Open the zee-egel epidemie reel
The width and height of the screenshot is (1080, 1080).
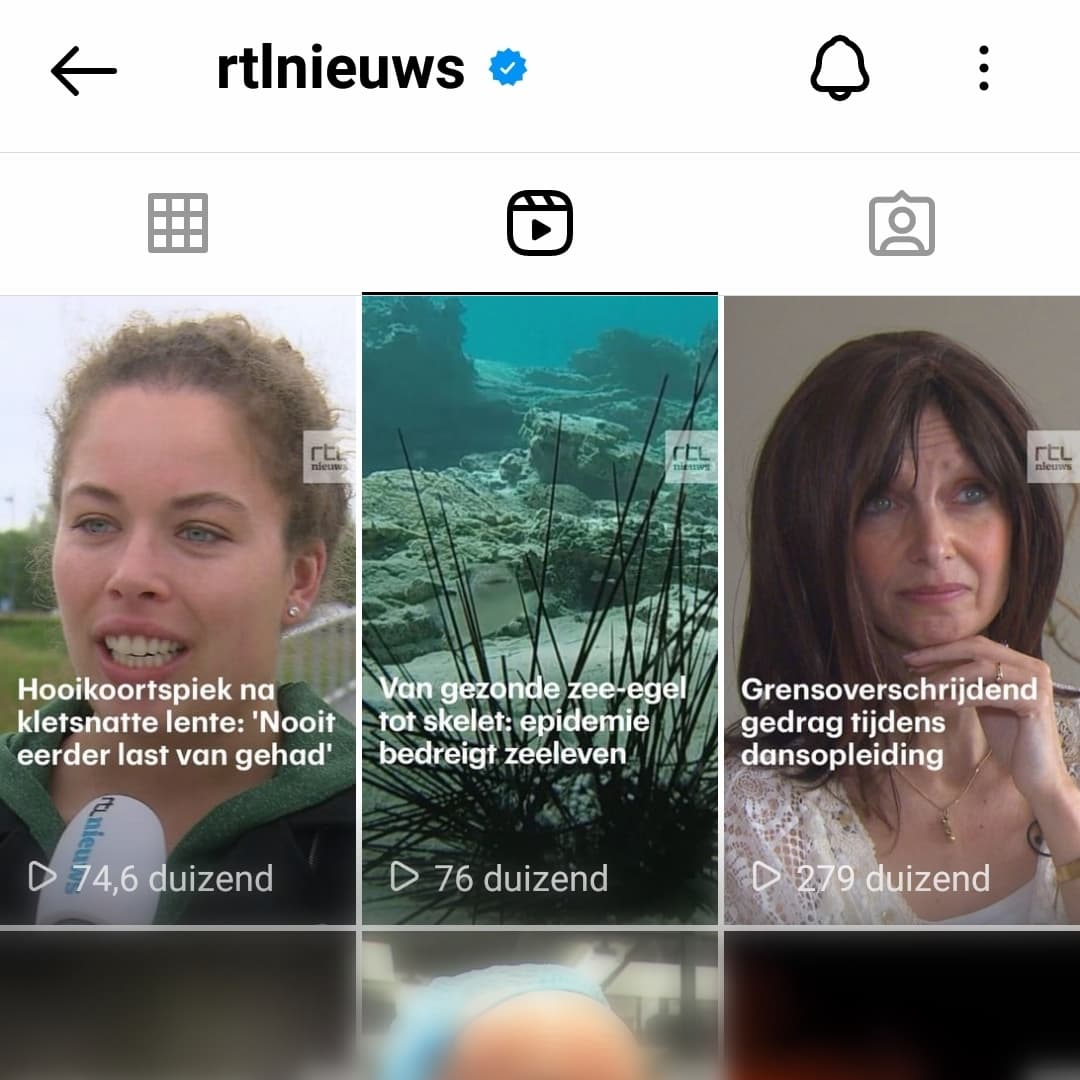pos(540,610)
